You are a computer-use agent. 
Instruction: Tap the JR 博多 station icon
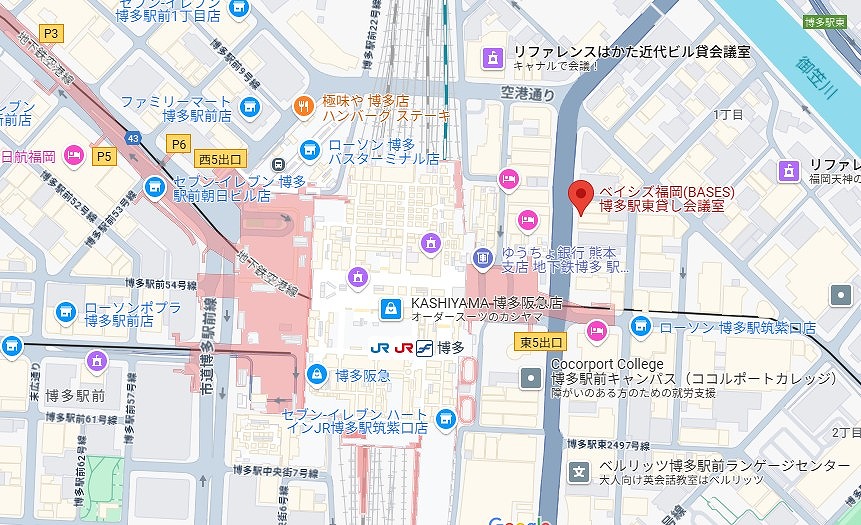[x=424, y=348]
